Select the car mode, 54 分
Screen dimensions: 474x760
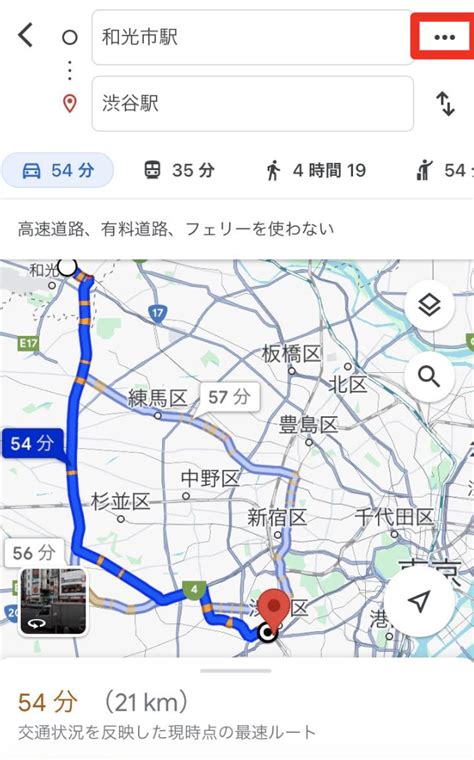[x=58, y=170]
